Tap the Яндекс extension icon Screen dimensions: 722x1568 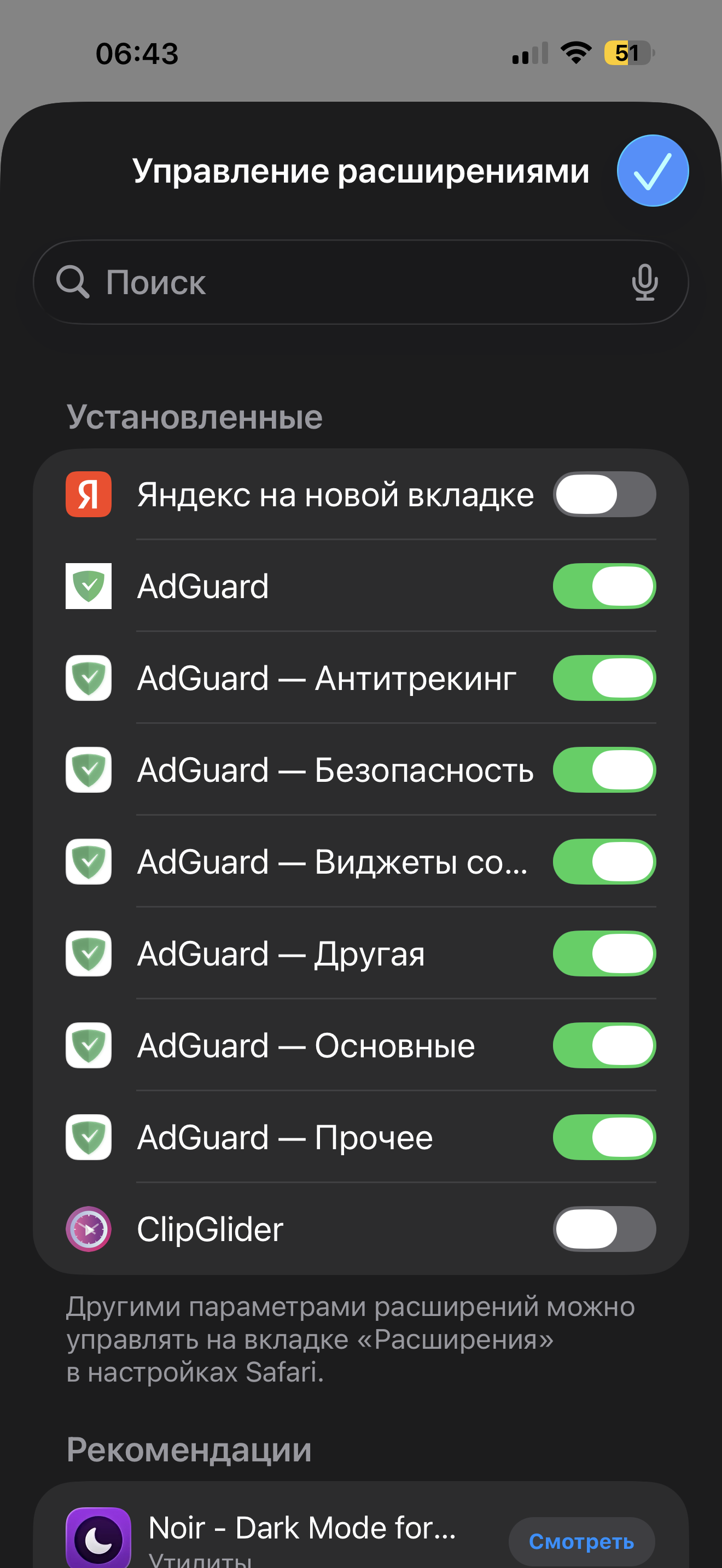pos(88,494)
